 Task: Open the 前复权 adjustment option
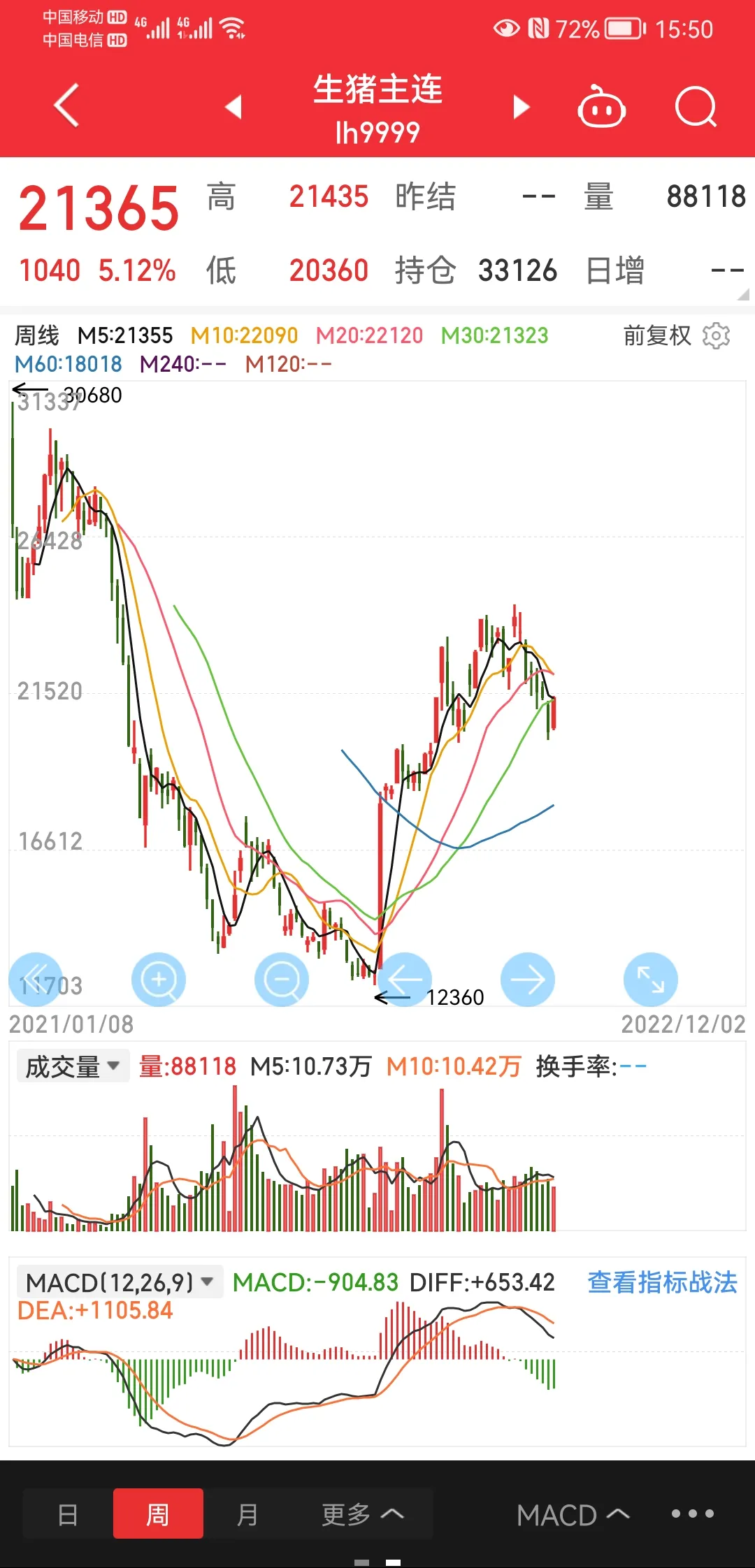click(x=657, y=336)
